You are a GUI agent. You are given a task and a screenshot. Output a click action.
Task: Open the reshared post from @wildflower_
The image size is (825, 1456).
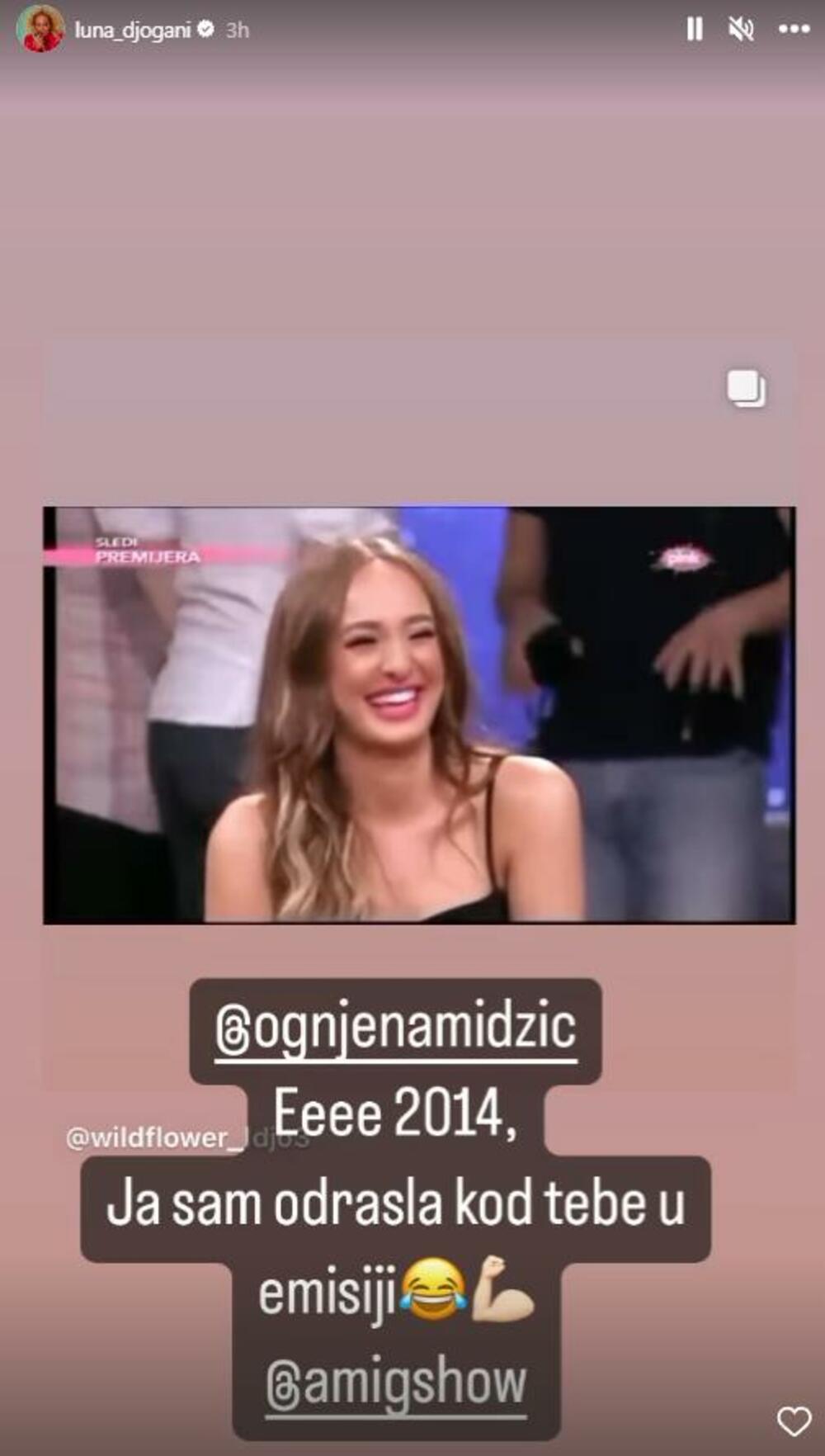tap(419, 714)
